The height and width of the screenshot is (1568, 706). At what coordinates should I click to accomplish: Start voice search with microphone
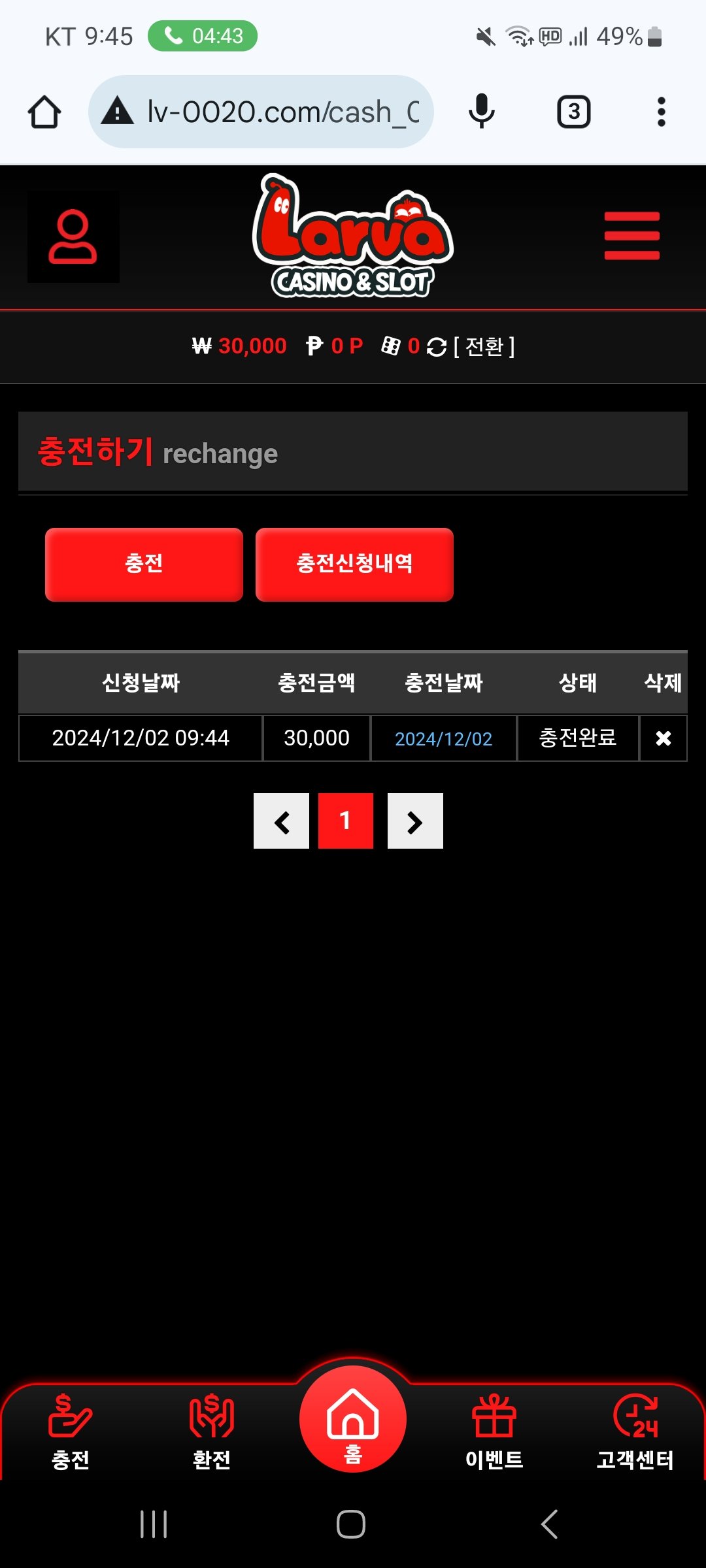[x=482, y=112]
